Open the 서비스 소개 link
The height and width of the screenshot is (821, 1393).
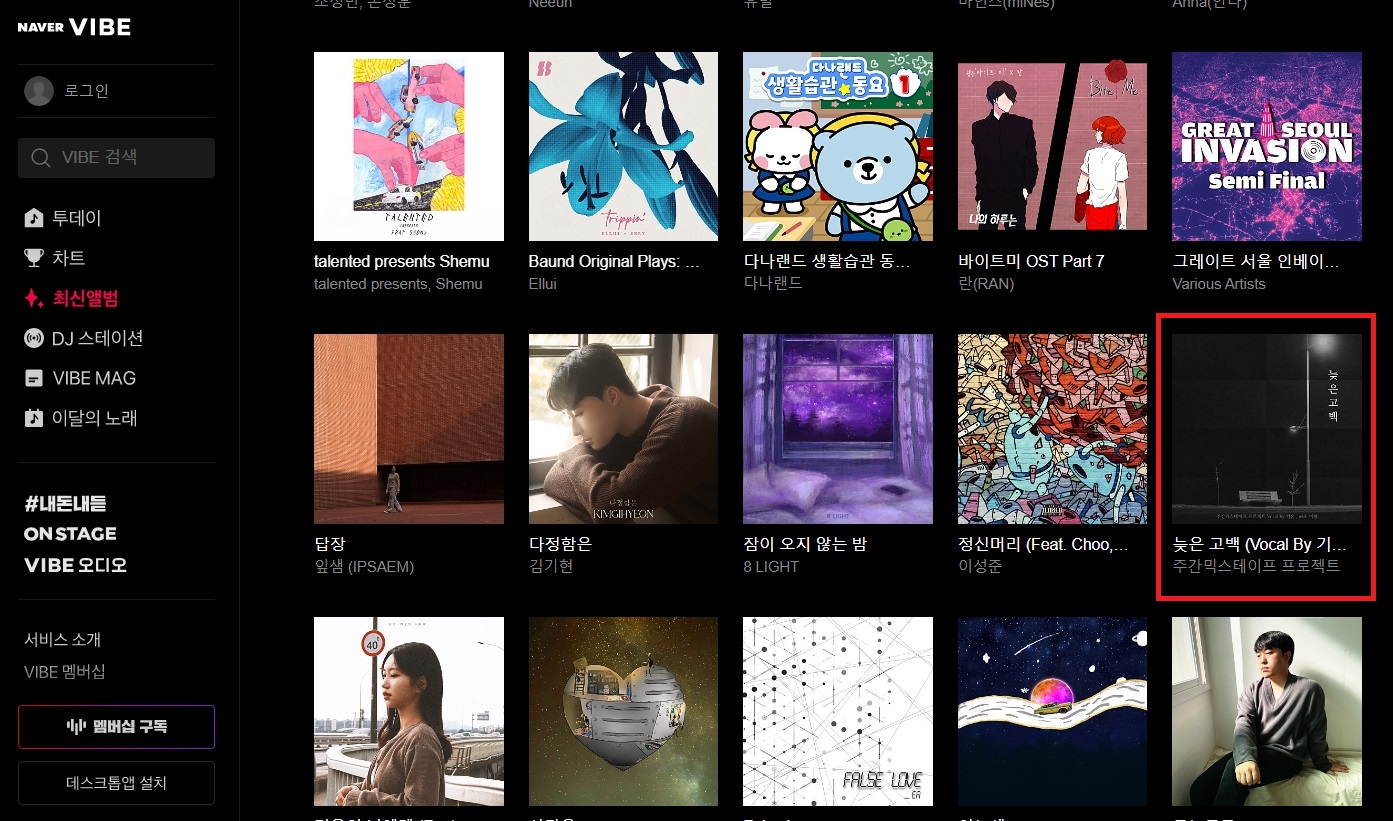coord(62,640)
